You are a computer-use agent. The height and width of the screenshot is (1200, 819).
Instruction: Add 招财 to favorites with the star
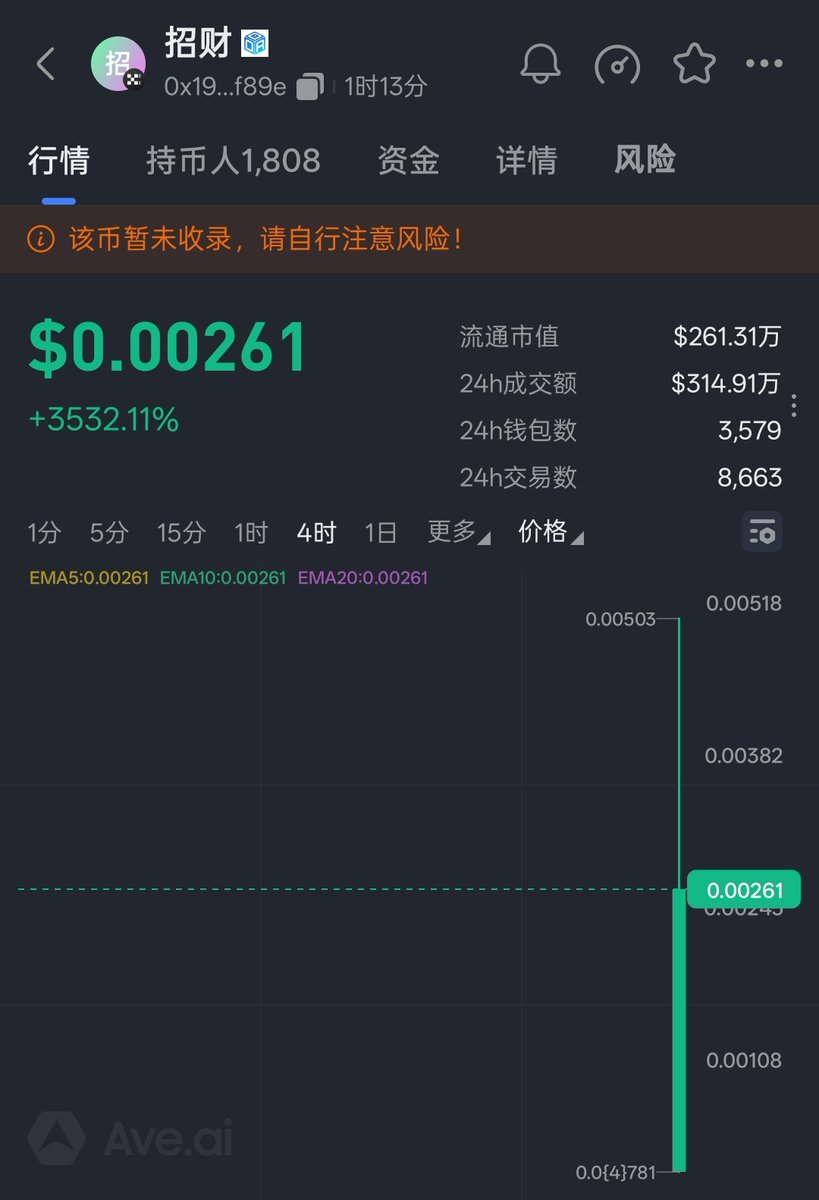pyautogui.click(x=694, y=65)
